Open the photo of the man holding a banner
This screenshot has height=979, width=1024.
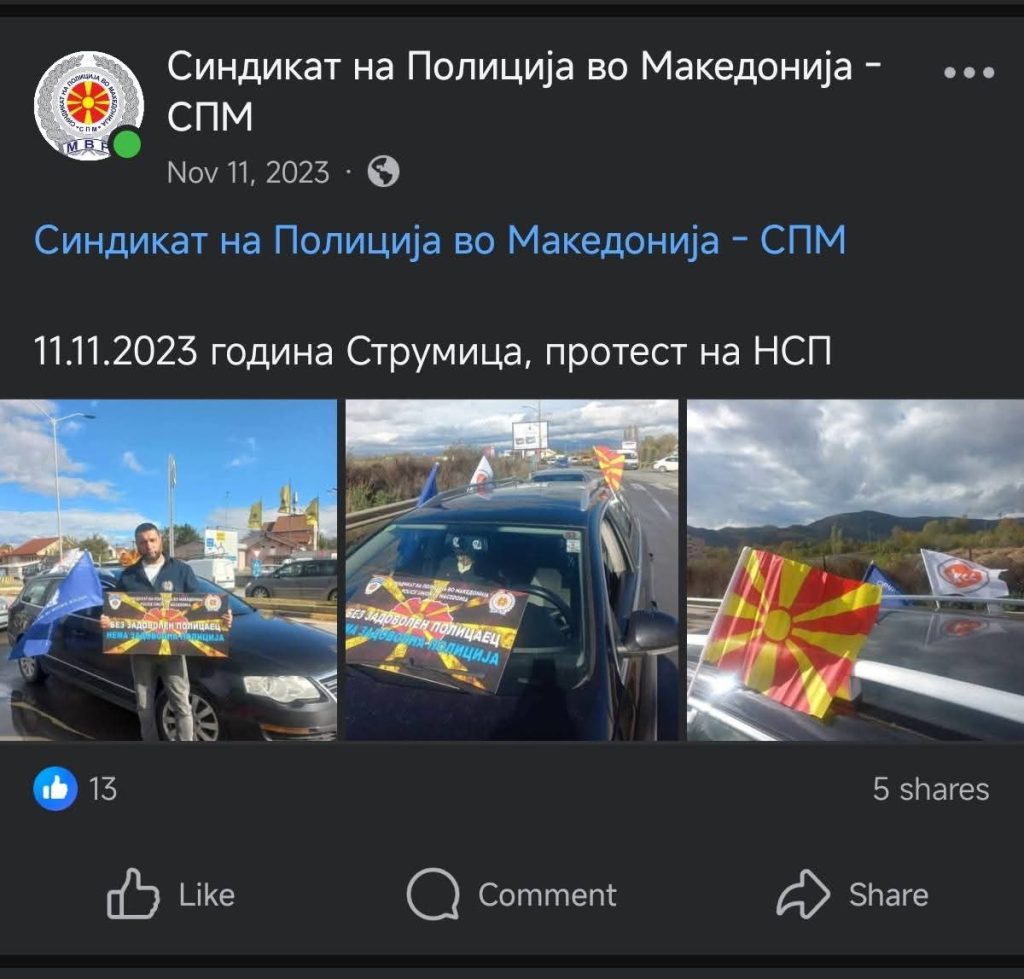[168, 570]
